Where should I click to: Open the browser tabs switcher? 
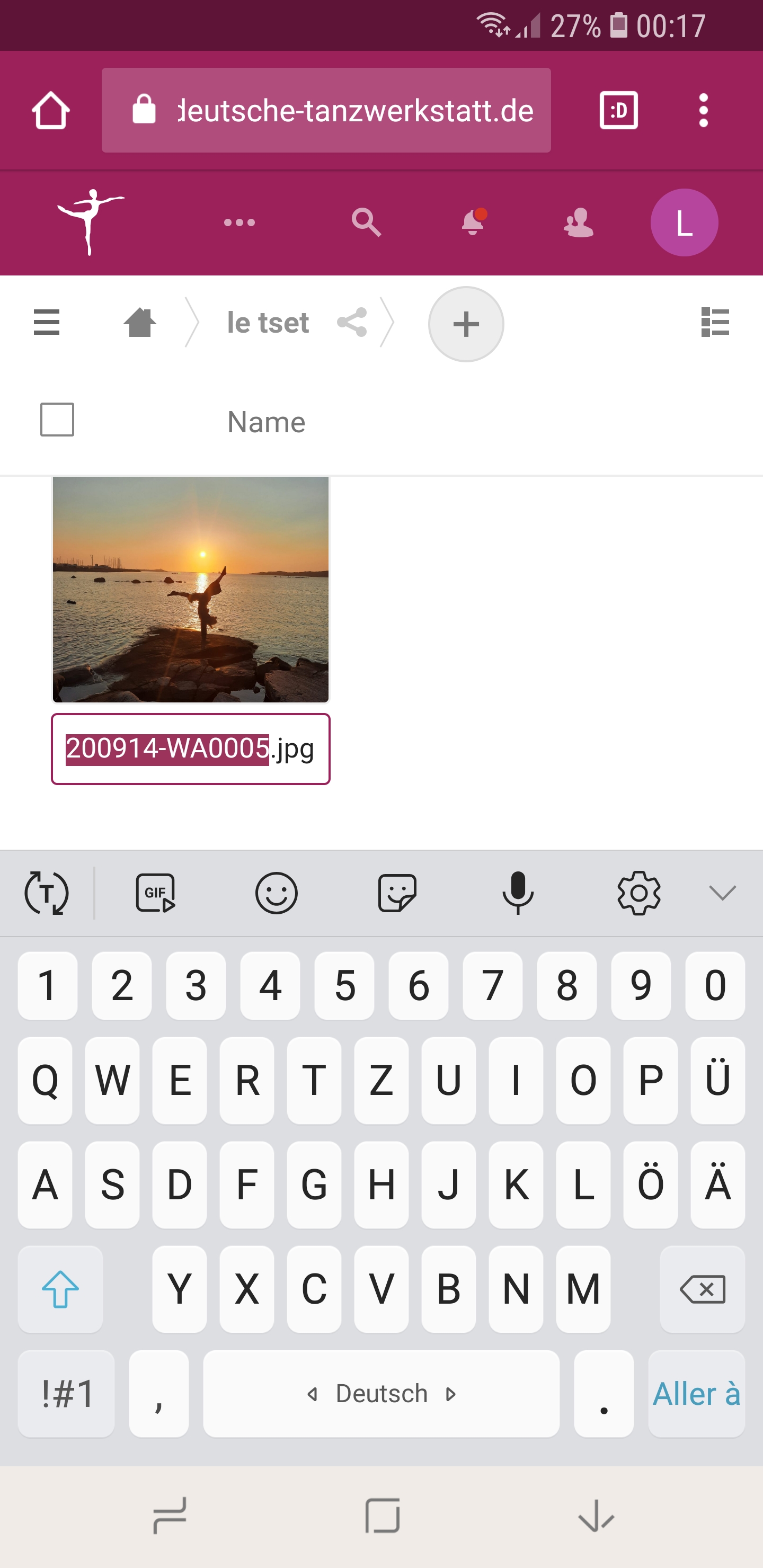(x=619, y=110)
